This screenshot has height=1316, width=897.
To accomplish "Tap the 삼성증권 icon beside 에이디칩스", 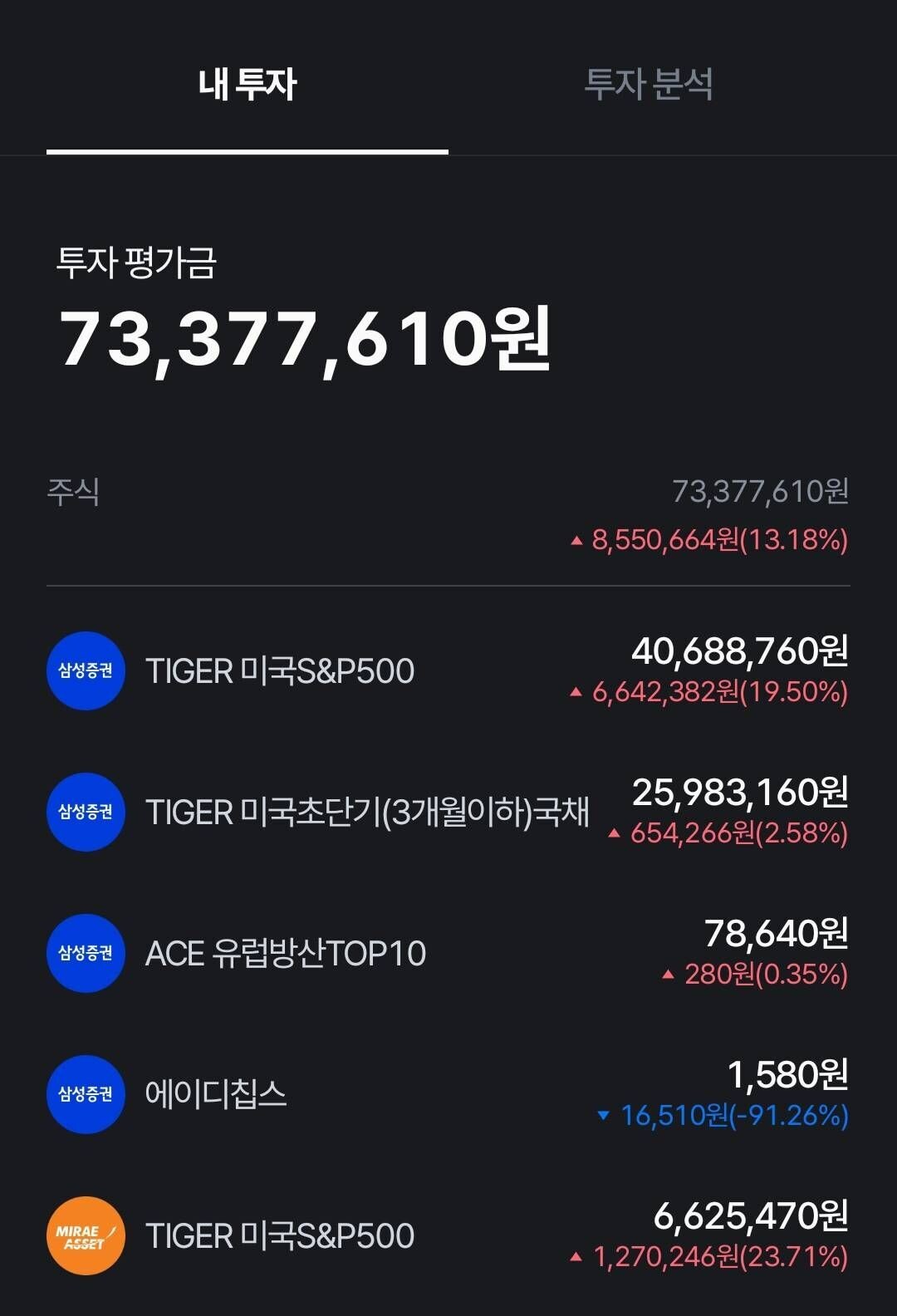I will pos(86,1094).
